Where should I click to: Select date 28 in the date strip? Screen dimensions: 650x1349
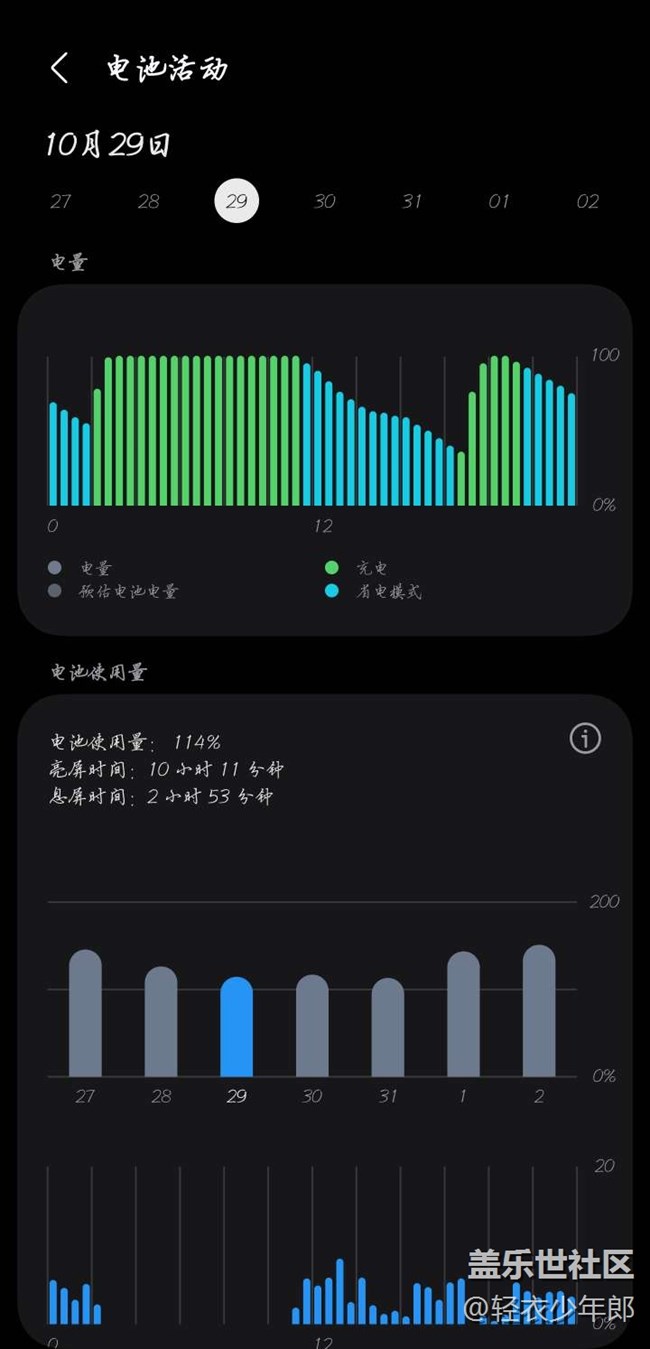click(149, 202)
